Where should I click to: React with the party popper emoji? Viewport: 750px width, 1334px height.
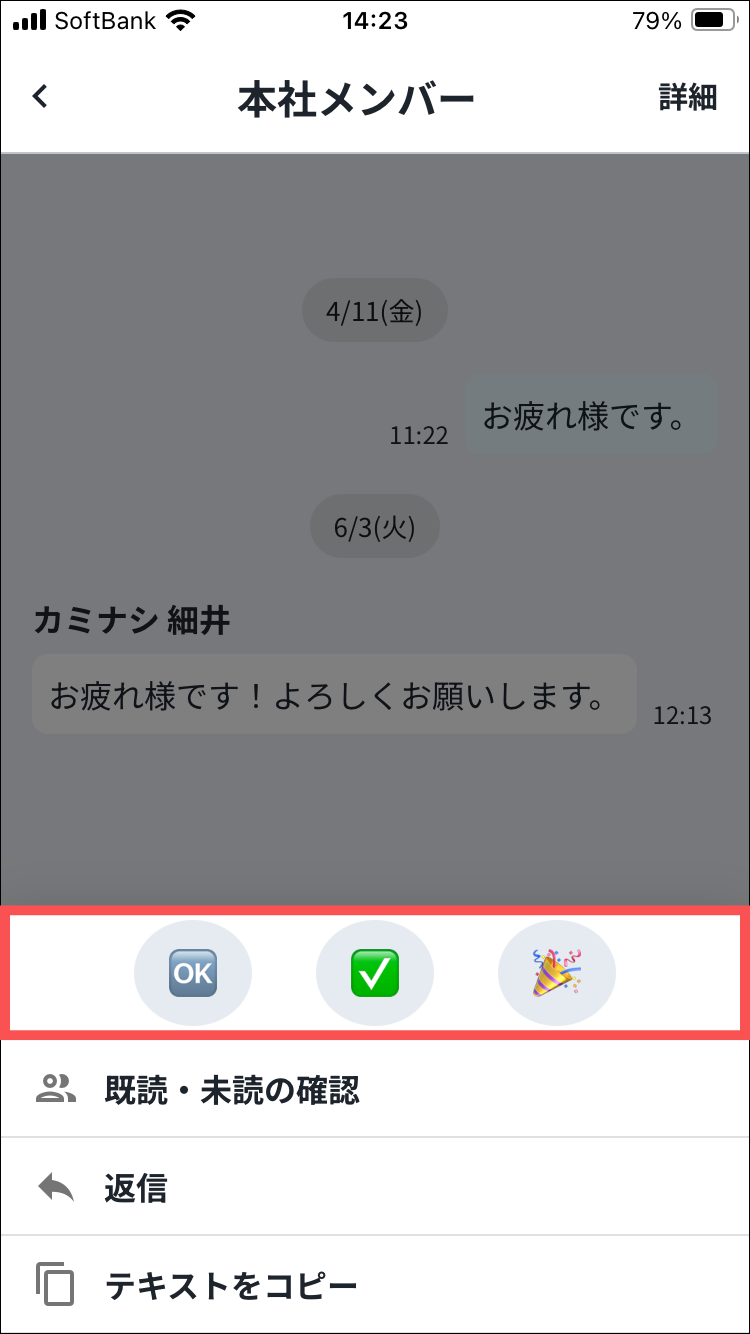click(x=557, y=974)
